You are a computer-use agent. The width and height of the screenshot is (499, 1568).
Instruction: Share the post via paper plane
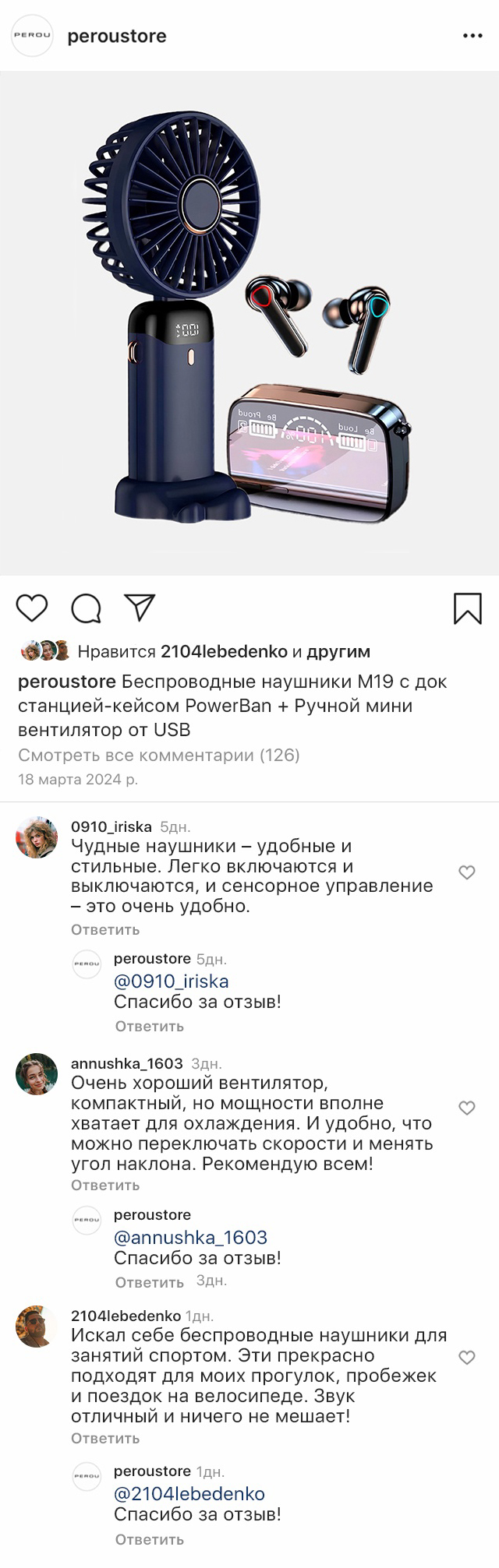pyautogui.click(x=140, y=608)
